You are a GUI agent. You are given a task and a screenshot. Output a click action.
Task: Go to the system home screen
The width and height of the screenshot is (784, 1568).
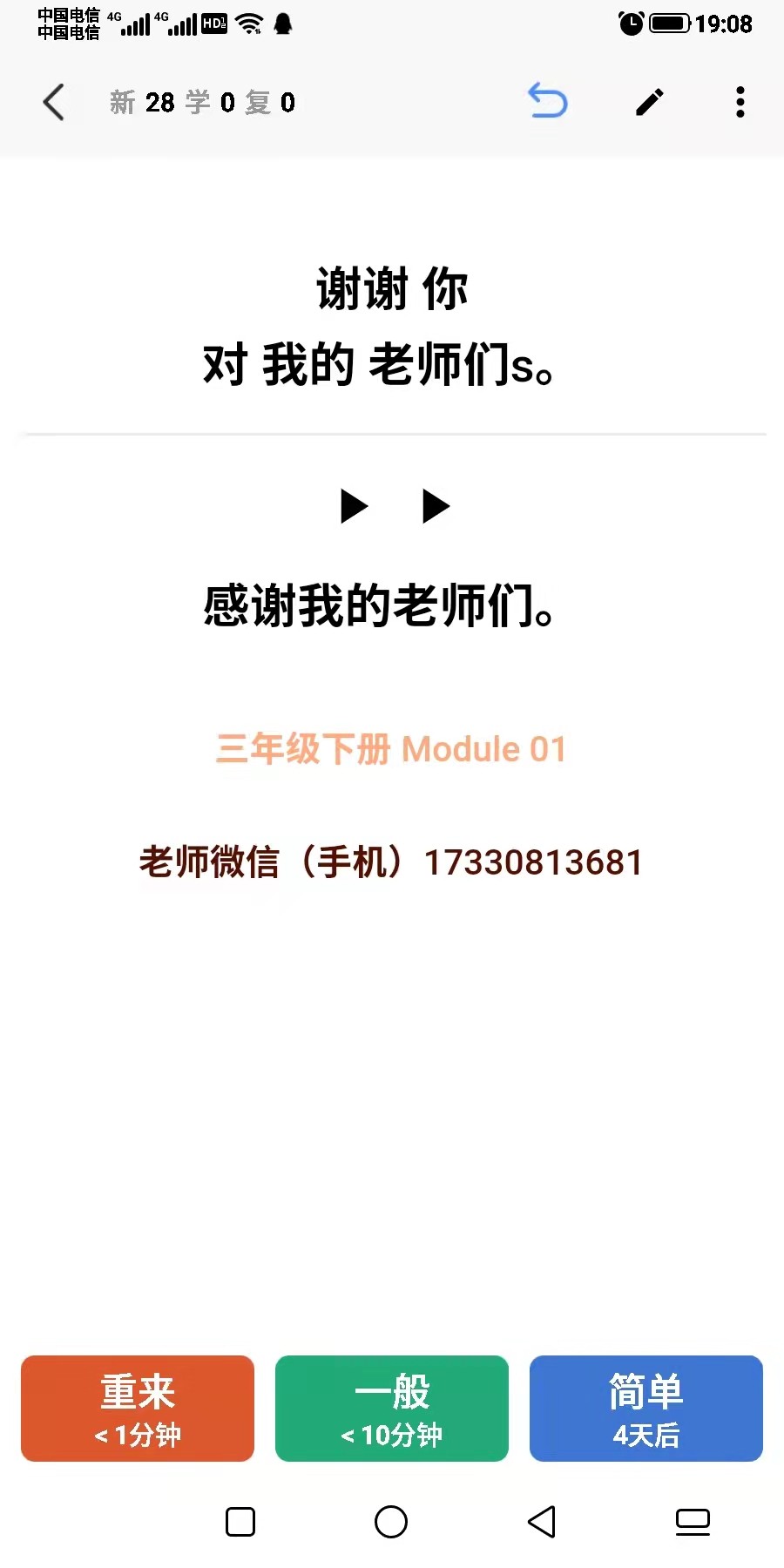[x=391, y=1522]
